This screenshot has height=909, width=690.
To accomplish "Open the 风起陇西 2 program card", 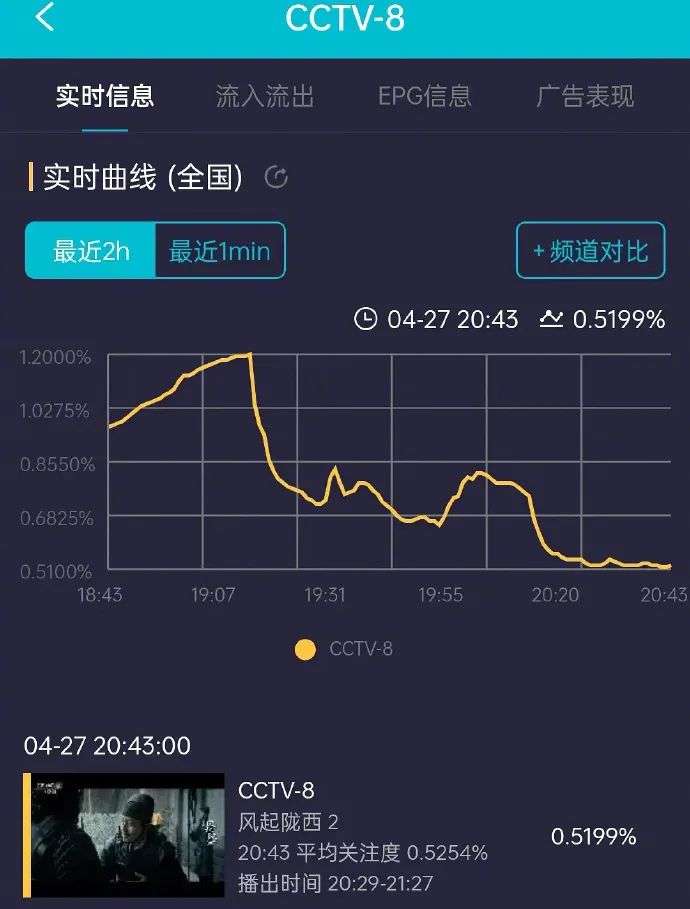I will [330, 836].
